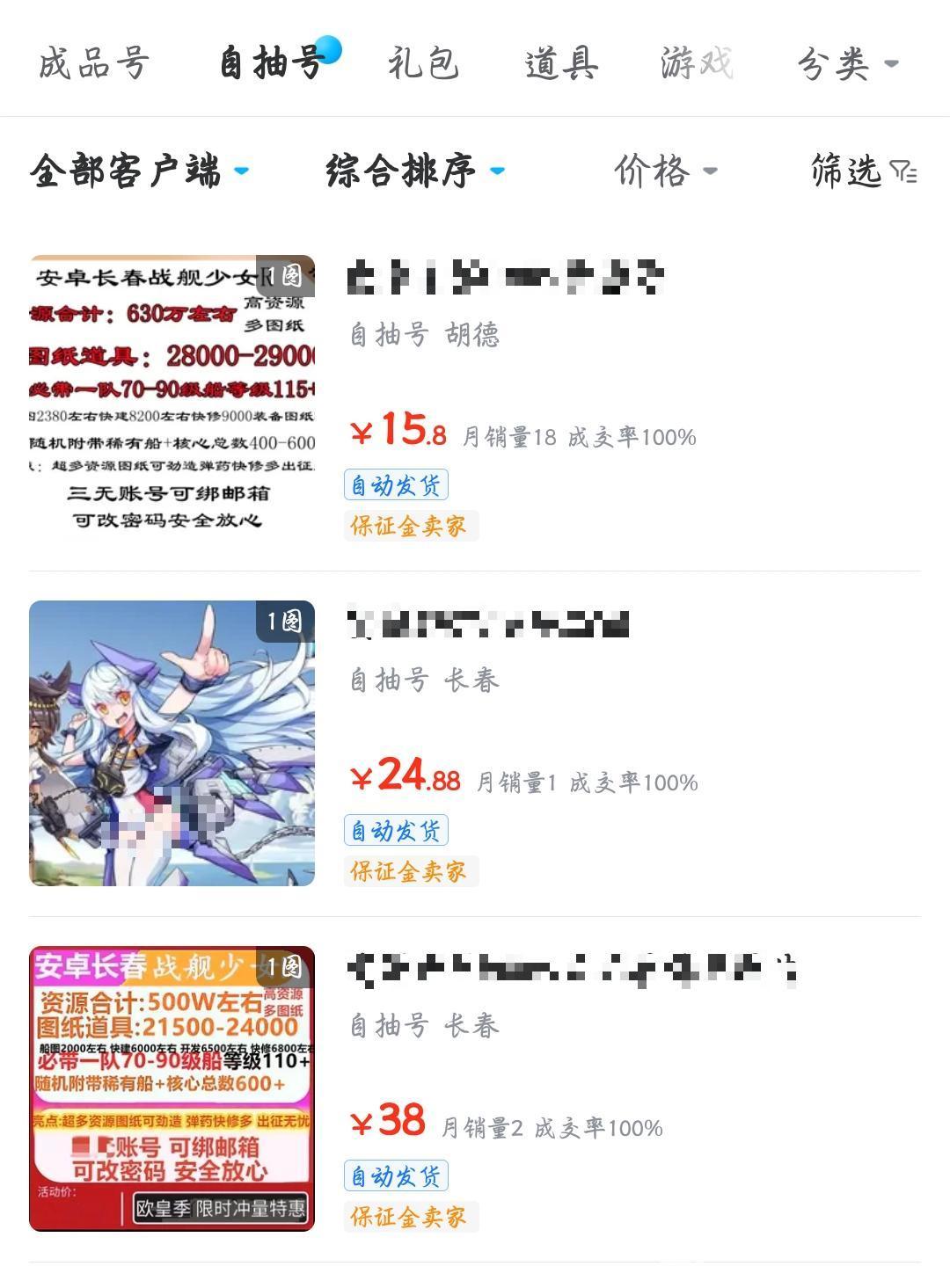The image size is (950, 1288).
Task: Select the 自抽号 tab
Action: [271, 64]
